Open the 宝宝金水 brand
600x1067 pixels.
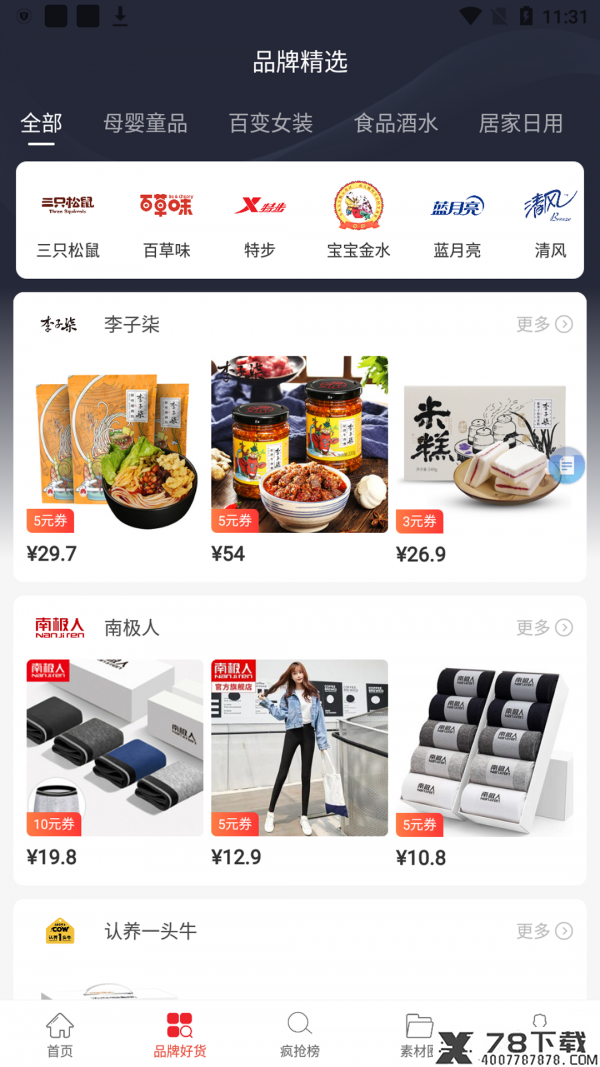pyautogui.click(x=359, y=220)
